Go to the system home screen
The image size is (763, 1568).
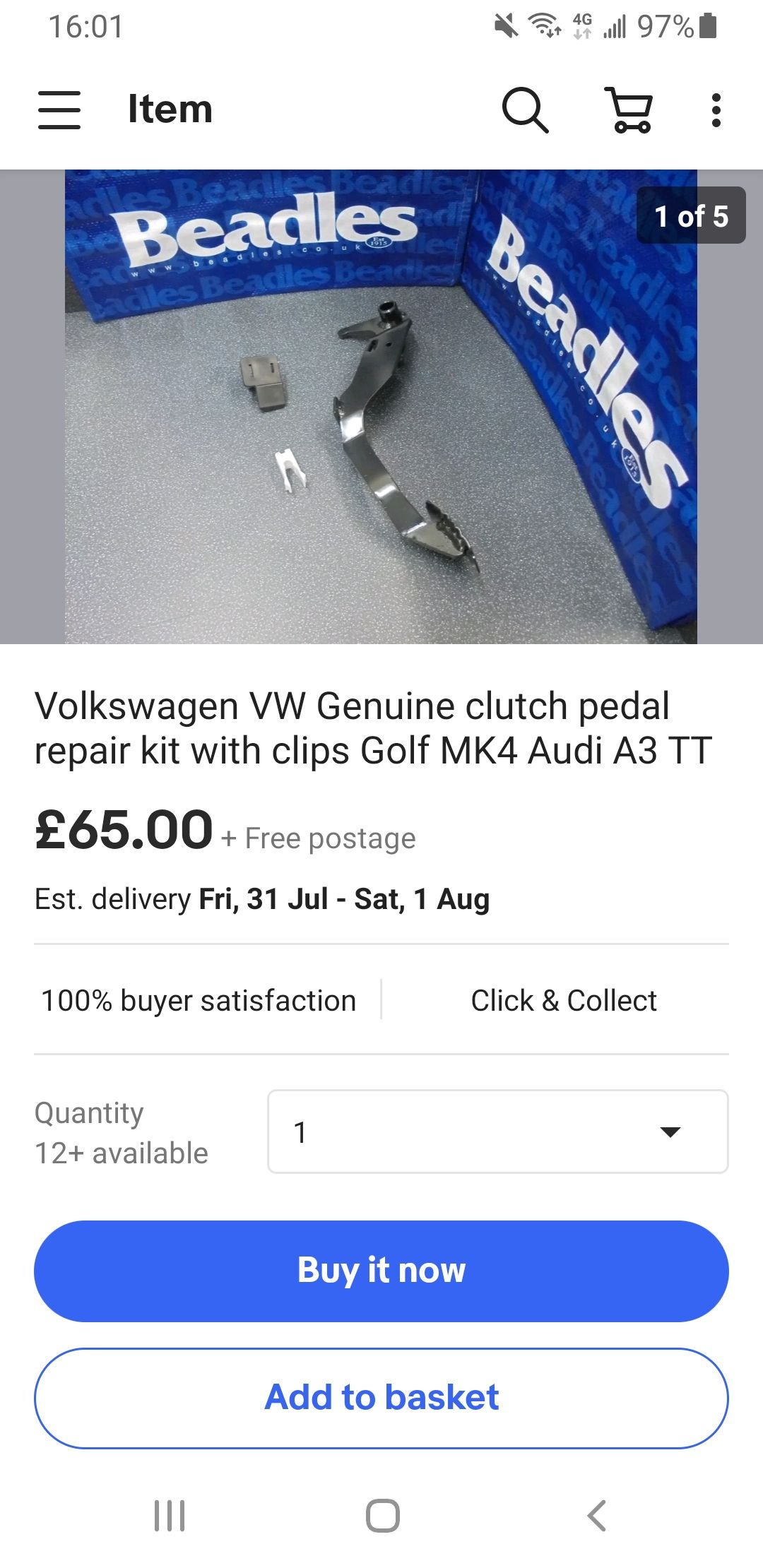[x=382, y=1516]
